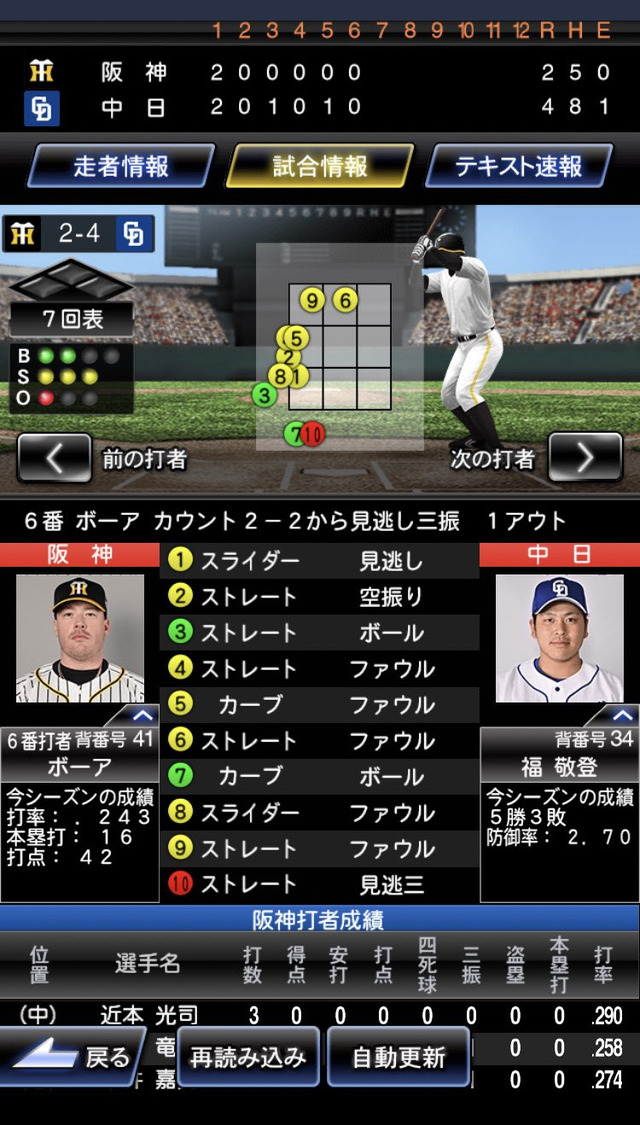Image resolution: width=640 pixels, height=1125 pixels.
Task: Expand batter ボーア details chevron
Action: [141, 715]
